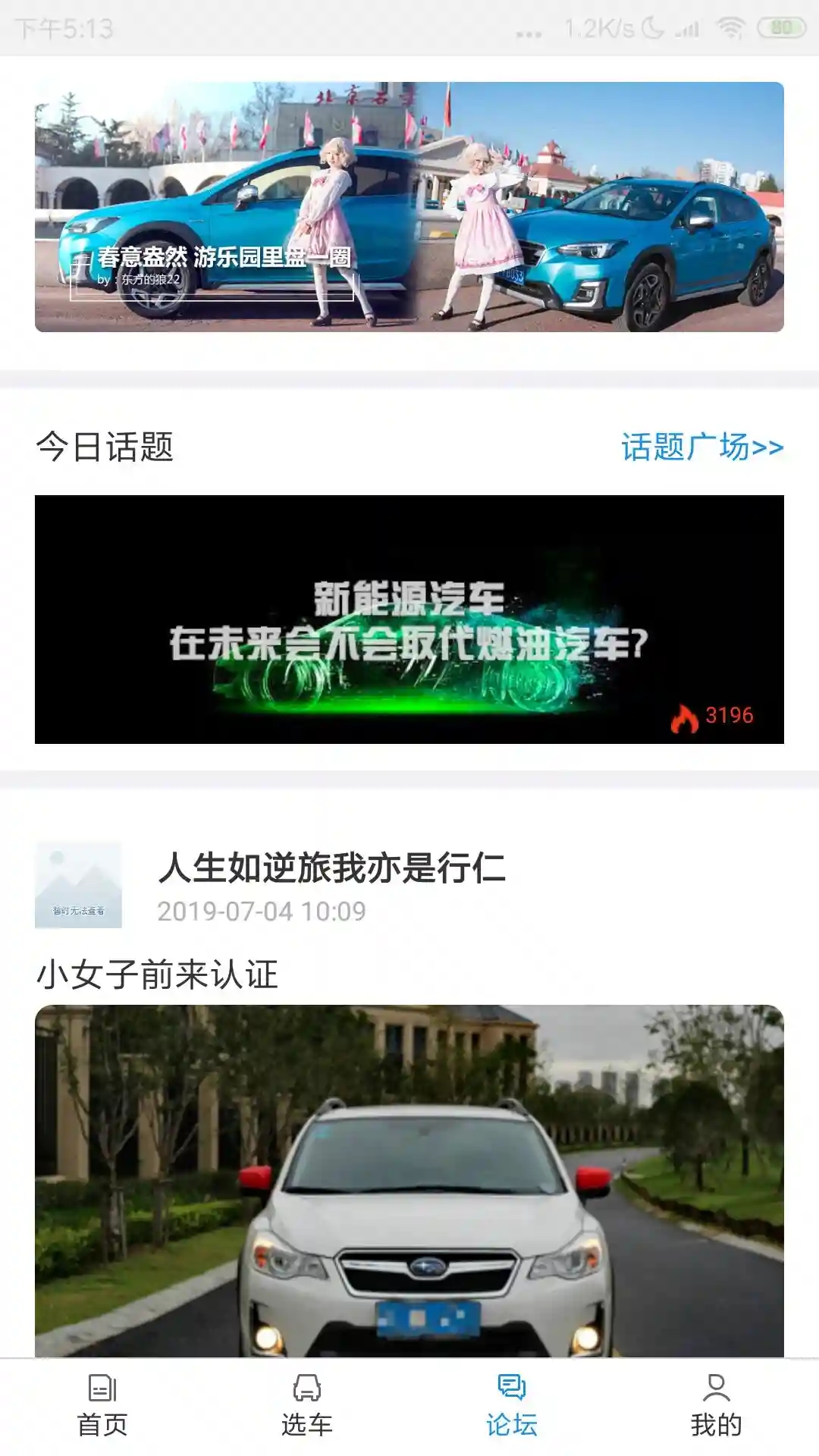Open the new energy vehicle topic banner
The height and width of the screenshot is (1456, 819).
[x=409, y=619]
